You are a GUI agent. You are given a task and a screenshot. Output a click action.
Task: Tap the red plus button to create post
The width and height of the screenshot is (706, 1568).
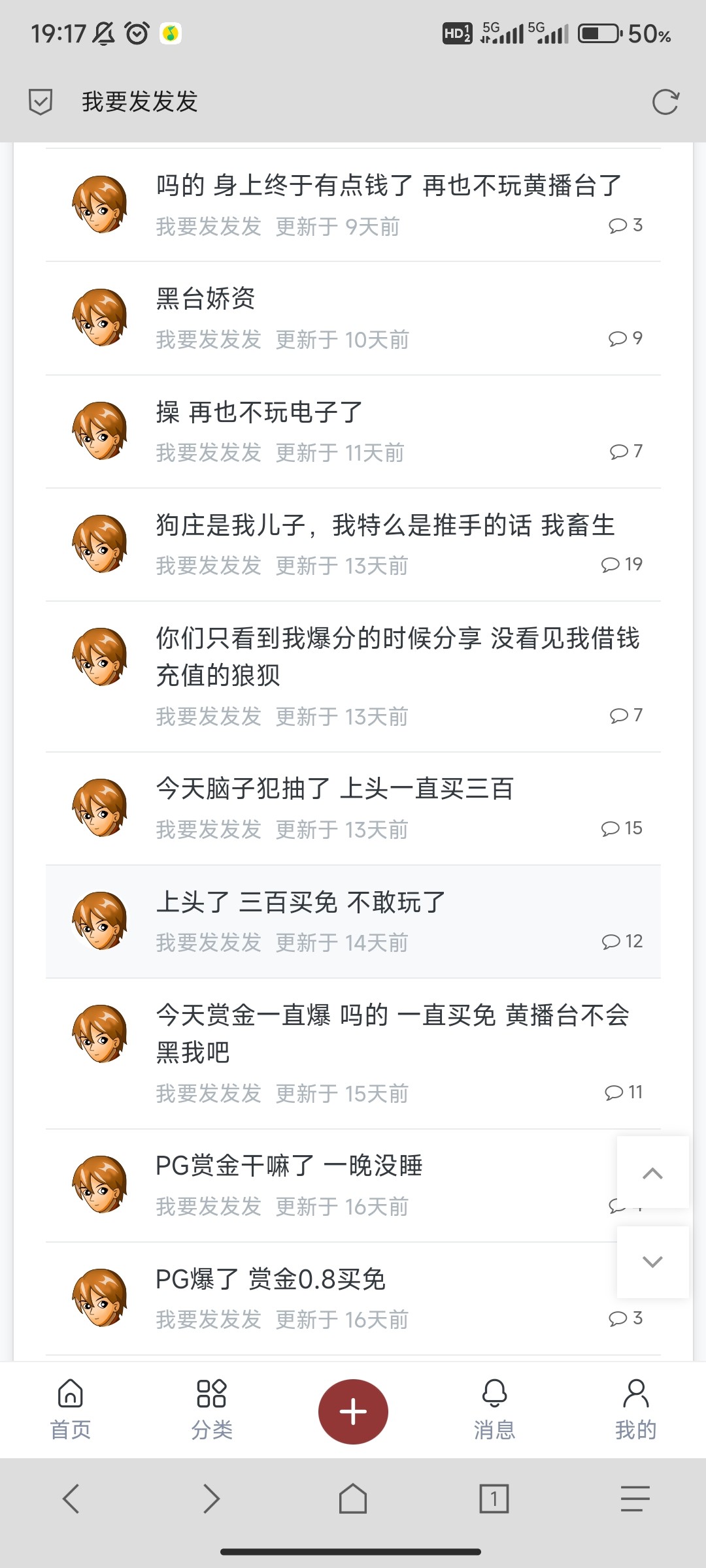pyautogui.click(x=353, y=1410)
